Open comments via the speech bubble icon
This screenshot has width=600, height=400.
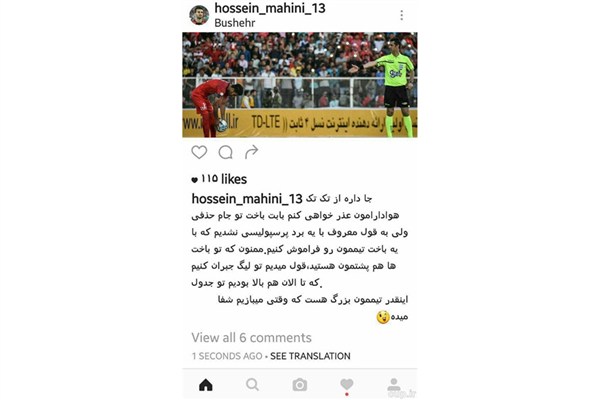point(225,152)
